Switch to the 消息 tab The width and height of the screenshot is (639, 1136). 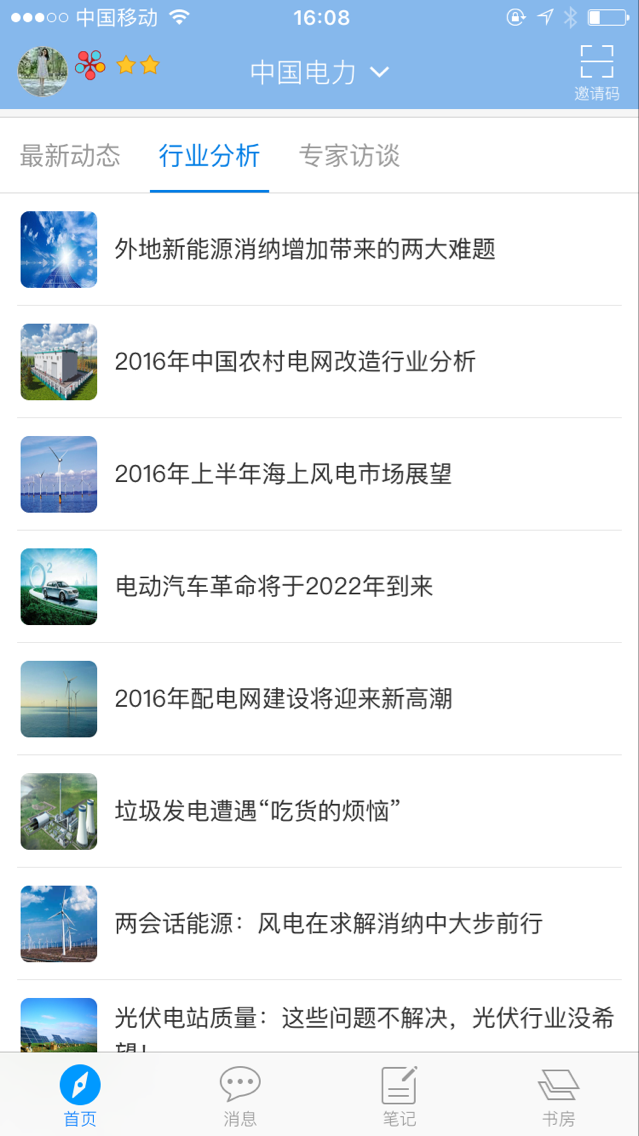[240, 1096]
